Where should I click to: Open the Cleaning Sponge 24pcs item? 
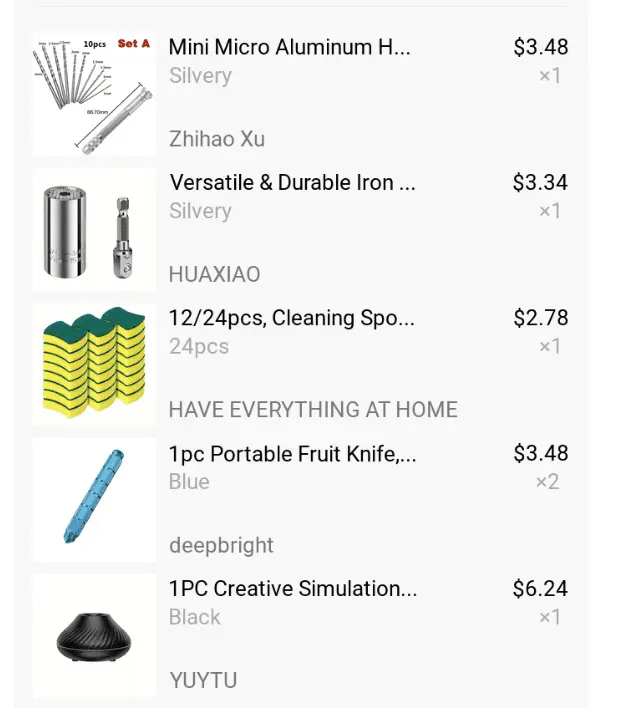pos(291,319)
